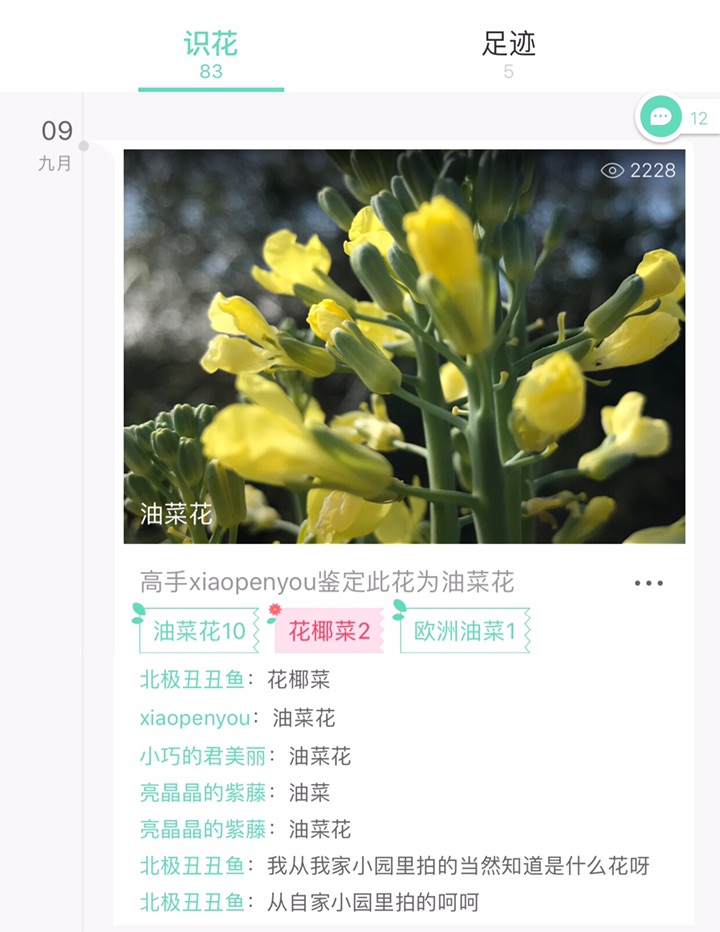Select the 油菜花10 tag
This screenshot has width=720, height=932.
[199, 631]
